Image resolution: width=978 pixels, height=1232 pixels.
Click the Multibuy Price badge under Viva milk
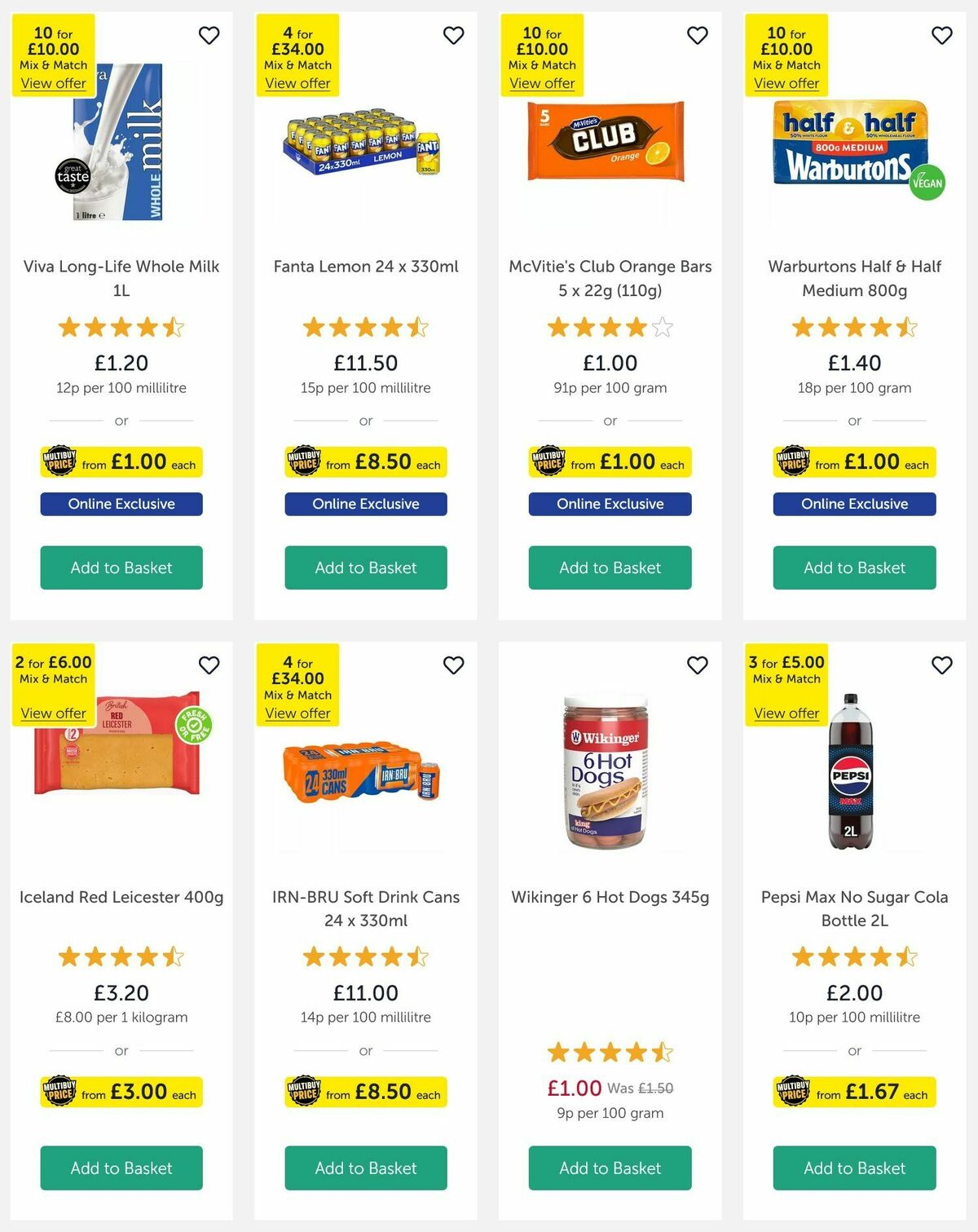60,461
